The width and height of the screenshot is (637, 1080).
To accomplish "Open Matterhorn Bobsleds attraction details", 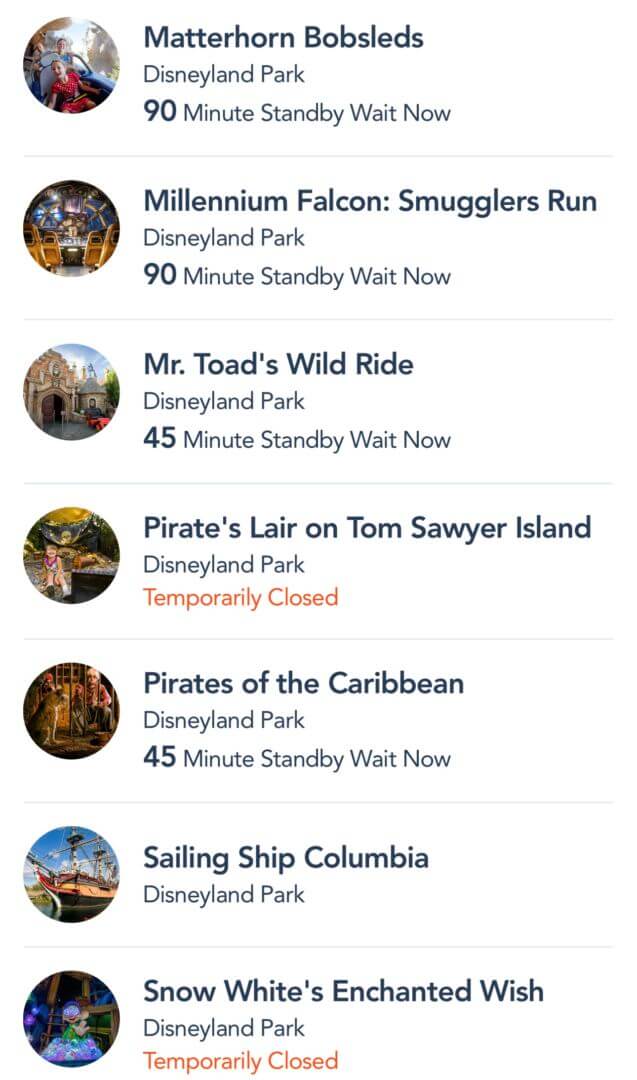I will [283, 38].
